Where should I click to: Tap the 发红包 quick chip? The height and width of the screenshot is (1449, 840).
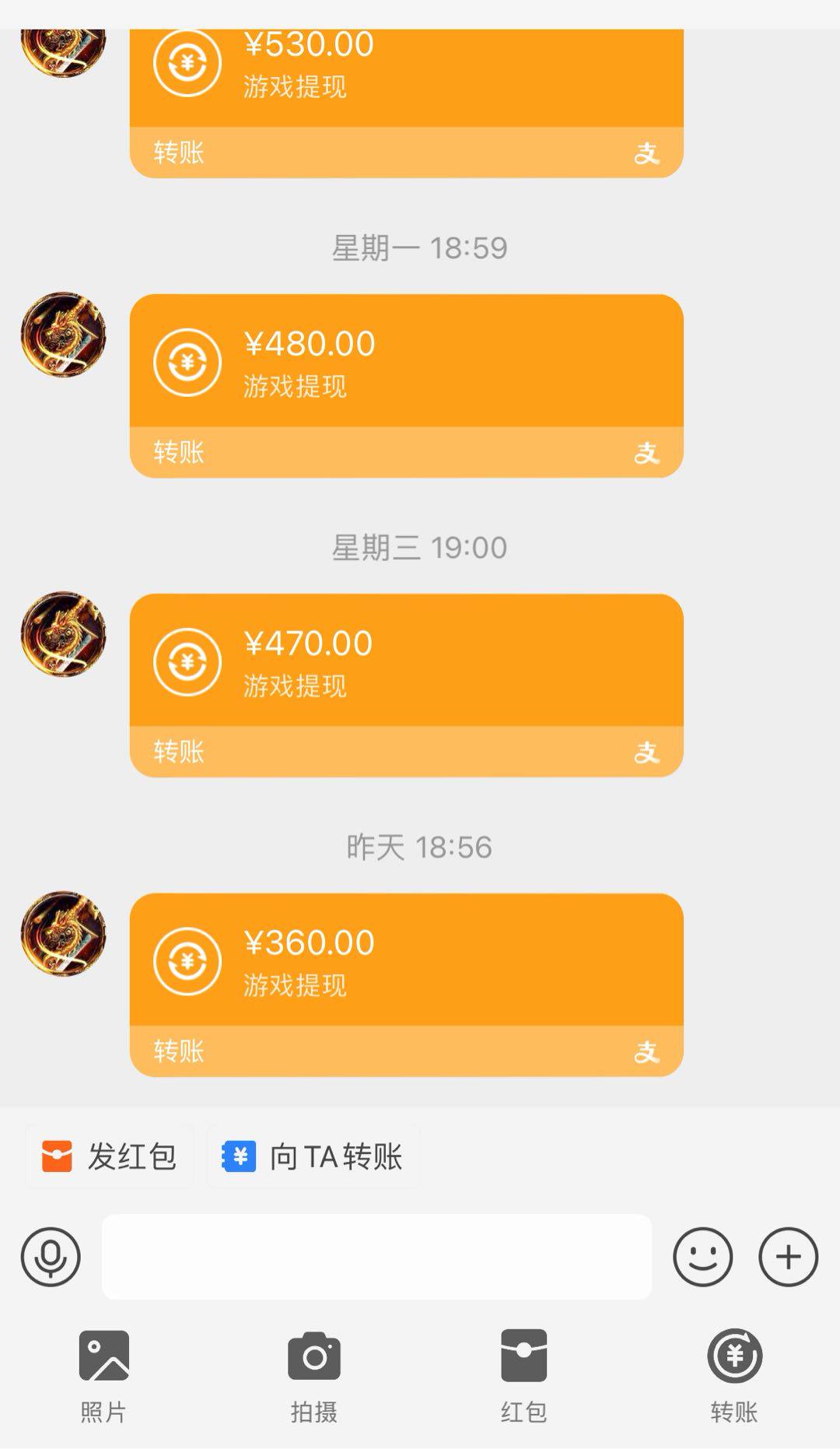coord(110,1156)
